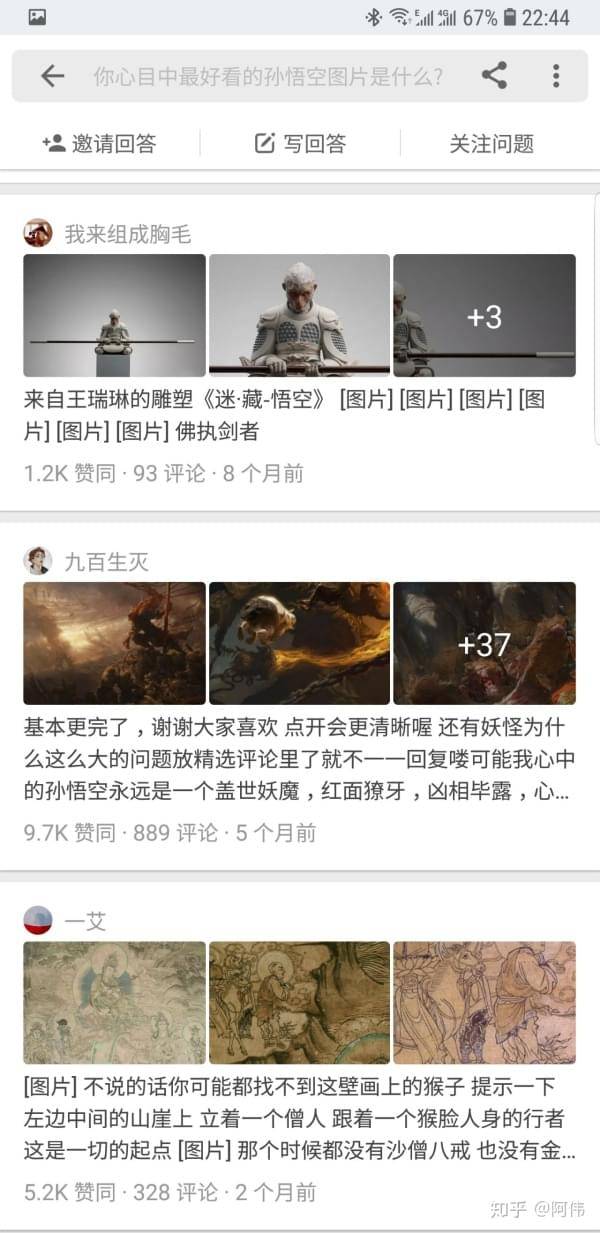This screenshot has width=600, height=1233.
Task: Open the three-dot overflow menu
Action: (556, 76)
